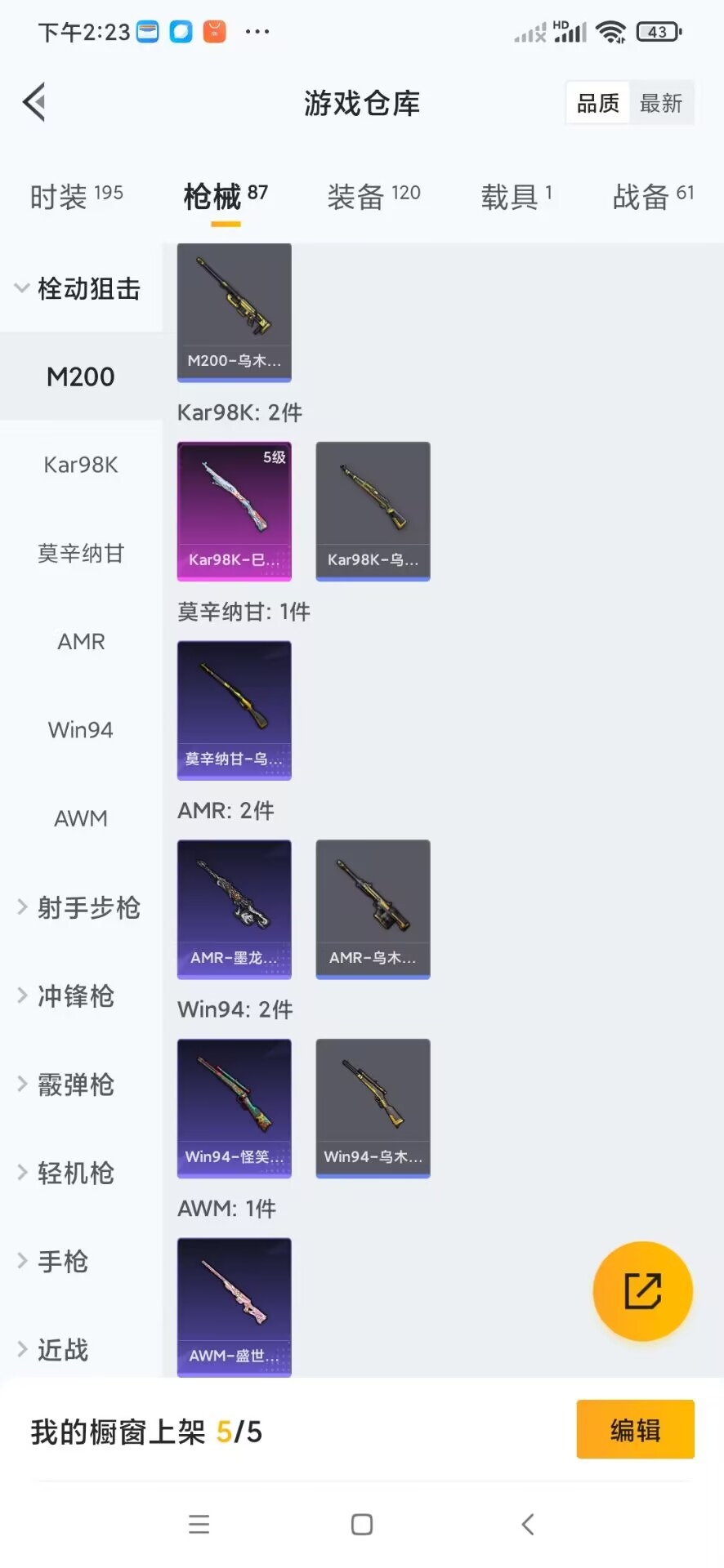Image resolution: width=724 pixels, height=1568 pixels.
Task: Switch to the 装备 120 tab
Action: 373,196
